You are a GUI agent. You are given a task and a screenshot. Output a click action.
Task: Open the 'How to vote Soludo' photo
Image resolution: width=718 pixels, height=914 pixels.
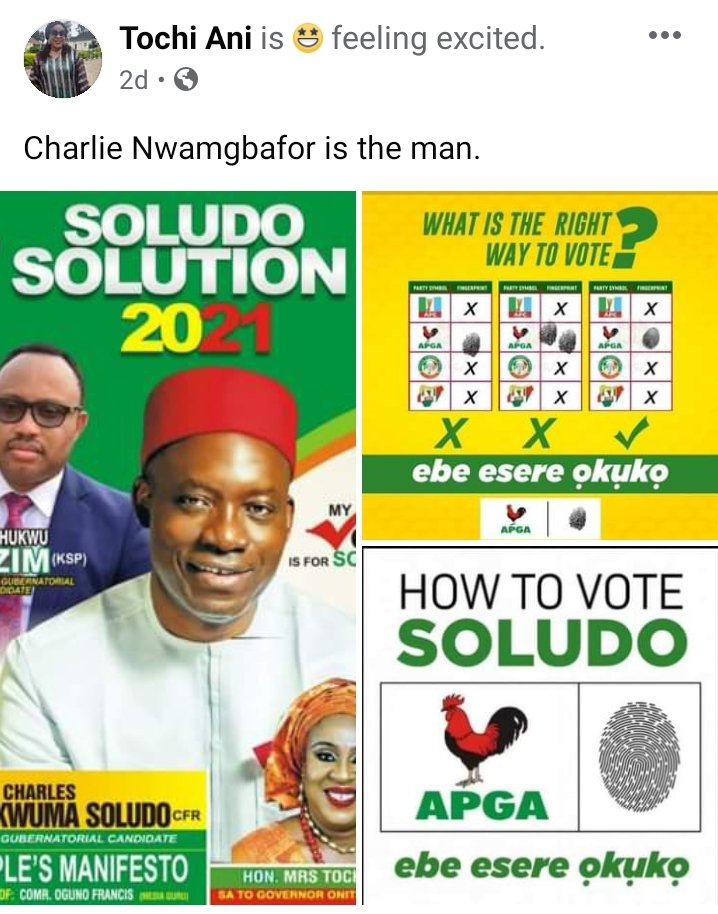point(539,727)
